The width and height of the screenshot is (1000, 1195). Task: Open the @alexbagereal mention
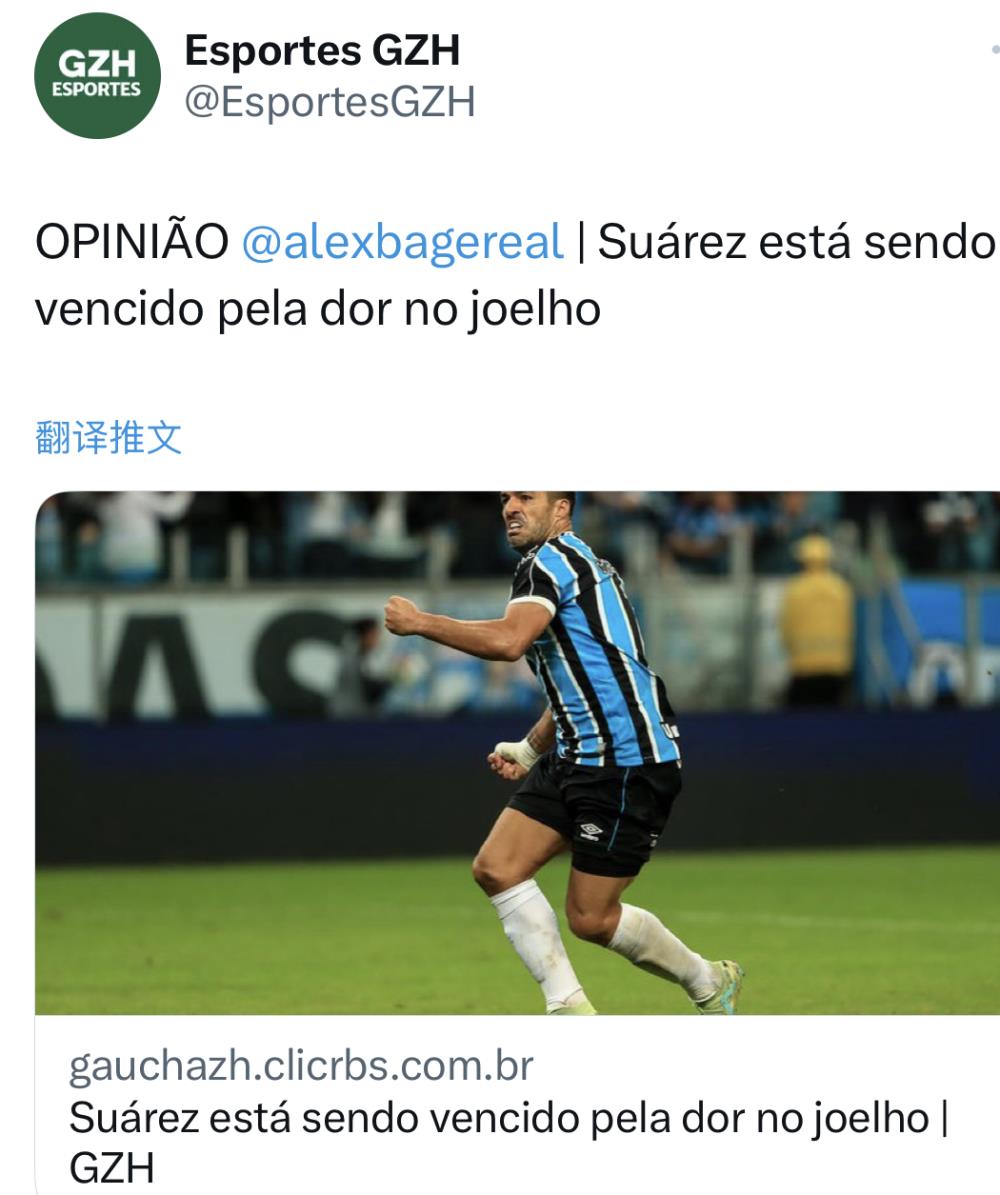402,242
